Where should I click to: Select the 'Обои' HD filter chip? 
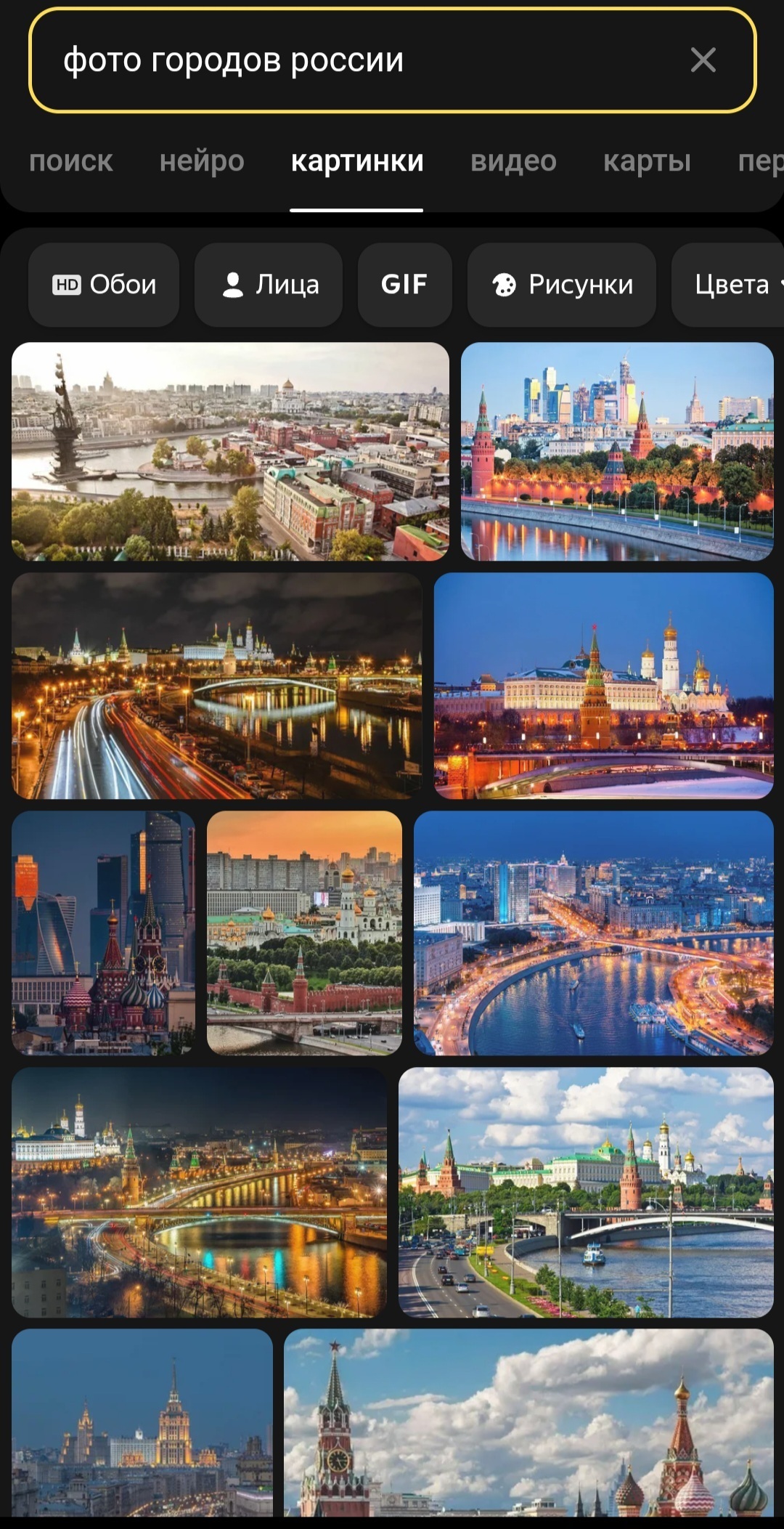[104, 284]
